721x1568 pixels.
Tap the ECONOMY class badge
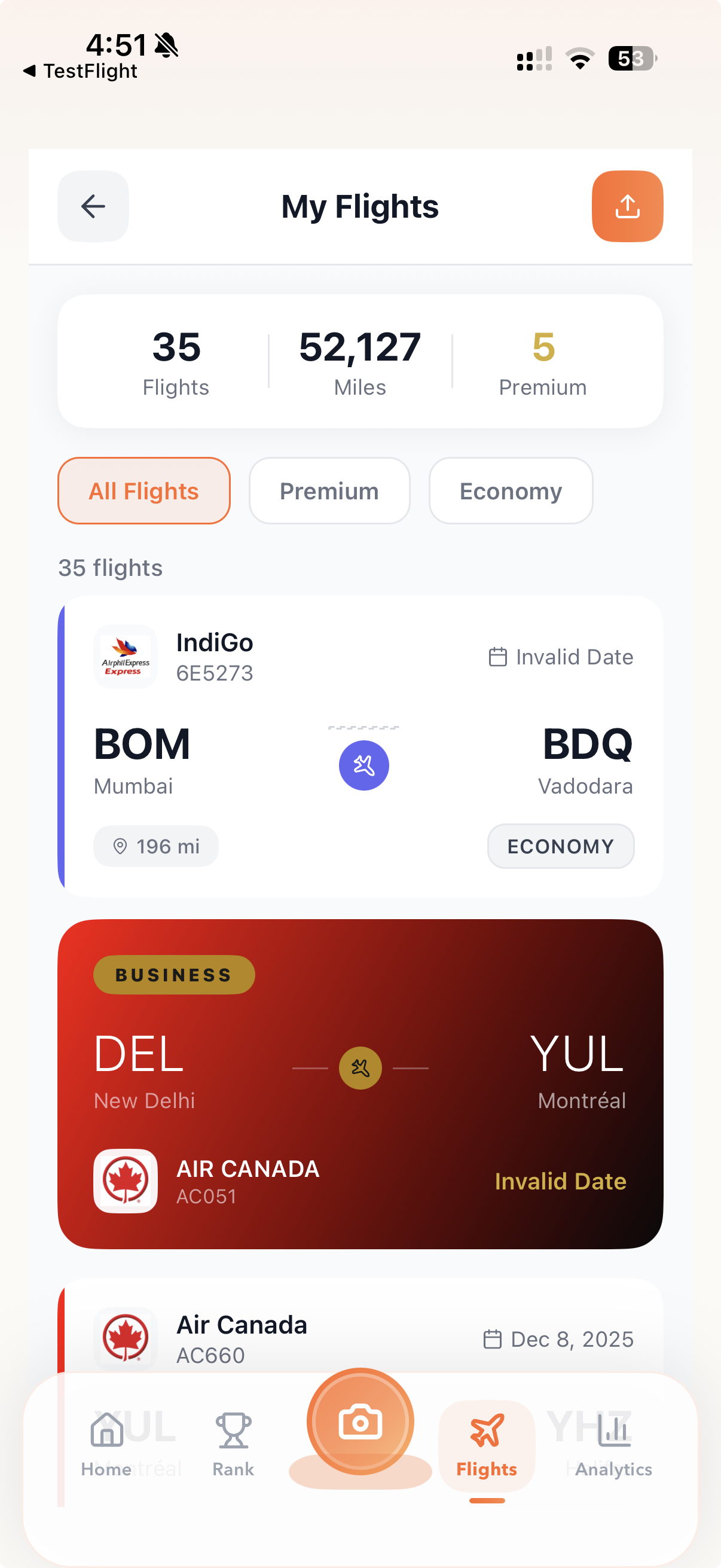point(560,846)
